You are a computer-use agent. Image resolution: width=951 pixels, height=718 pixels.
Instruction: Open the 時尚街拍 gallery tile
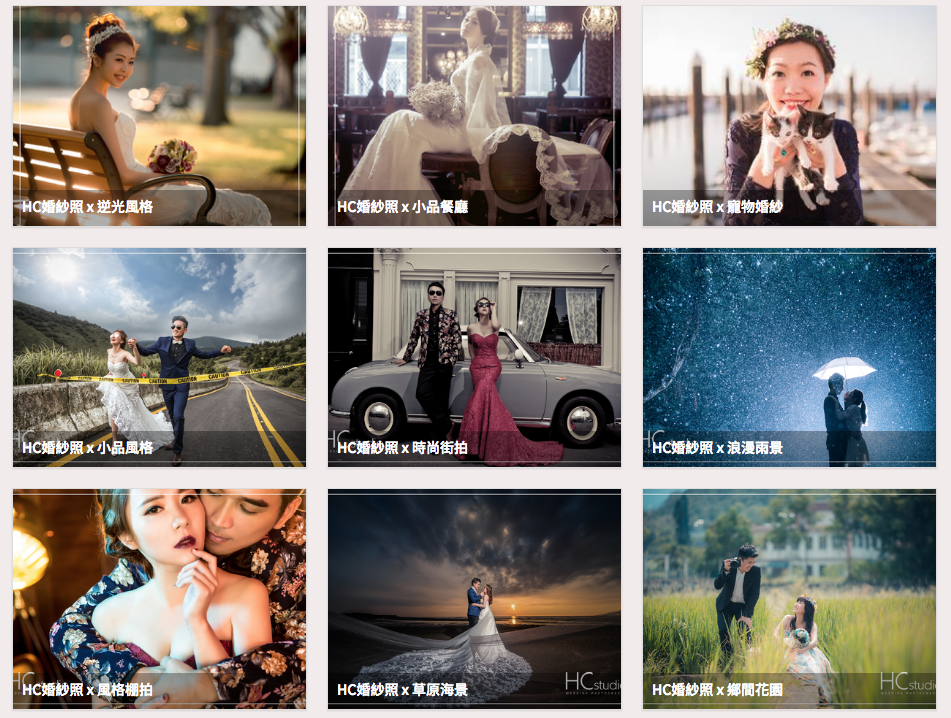[x=474, y=357]
